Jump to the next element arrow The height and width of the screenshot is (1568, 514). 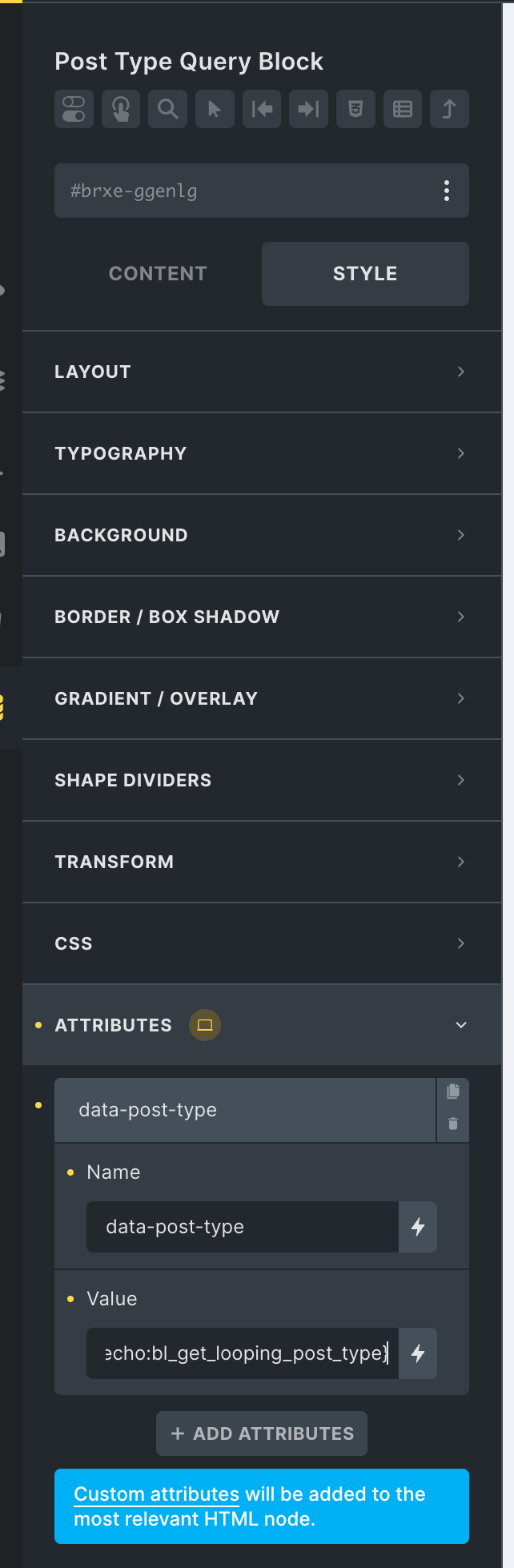308,109
